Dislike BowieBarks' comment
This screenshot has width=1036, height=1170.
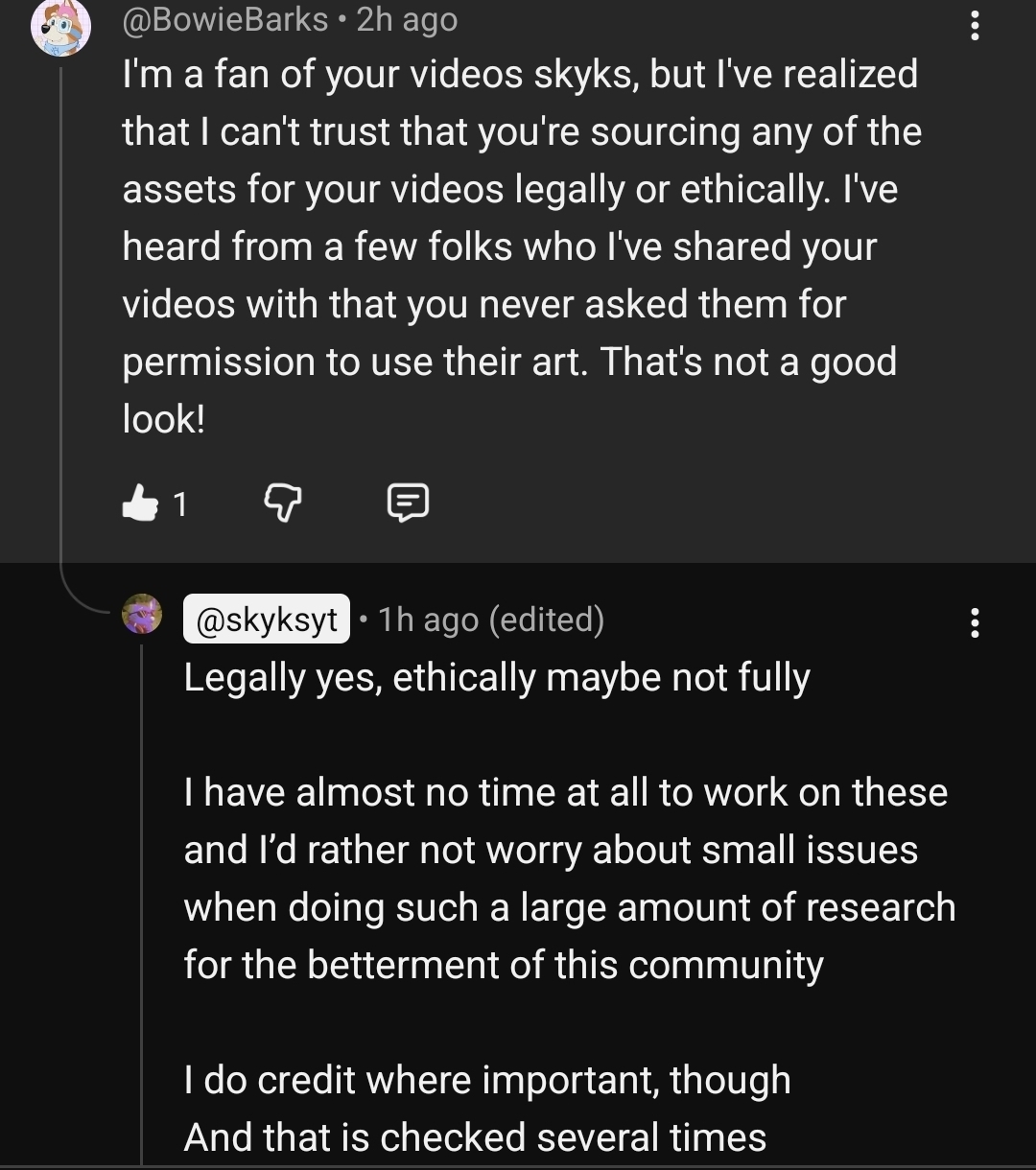(x=282, y=503)
